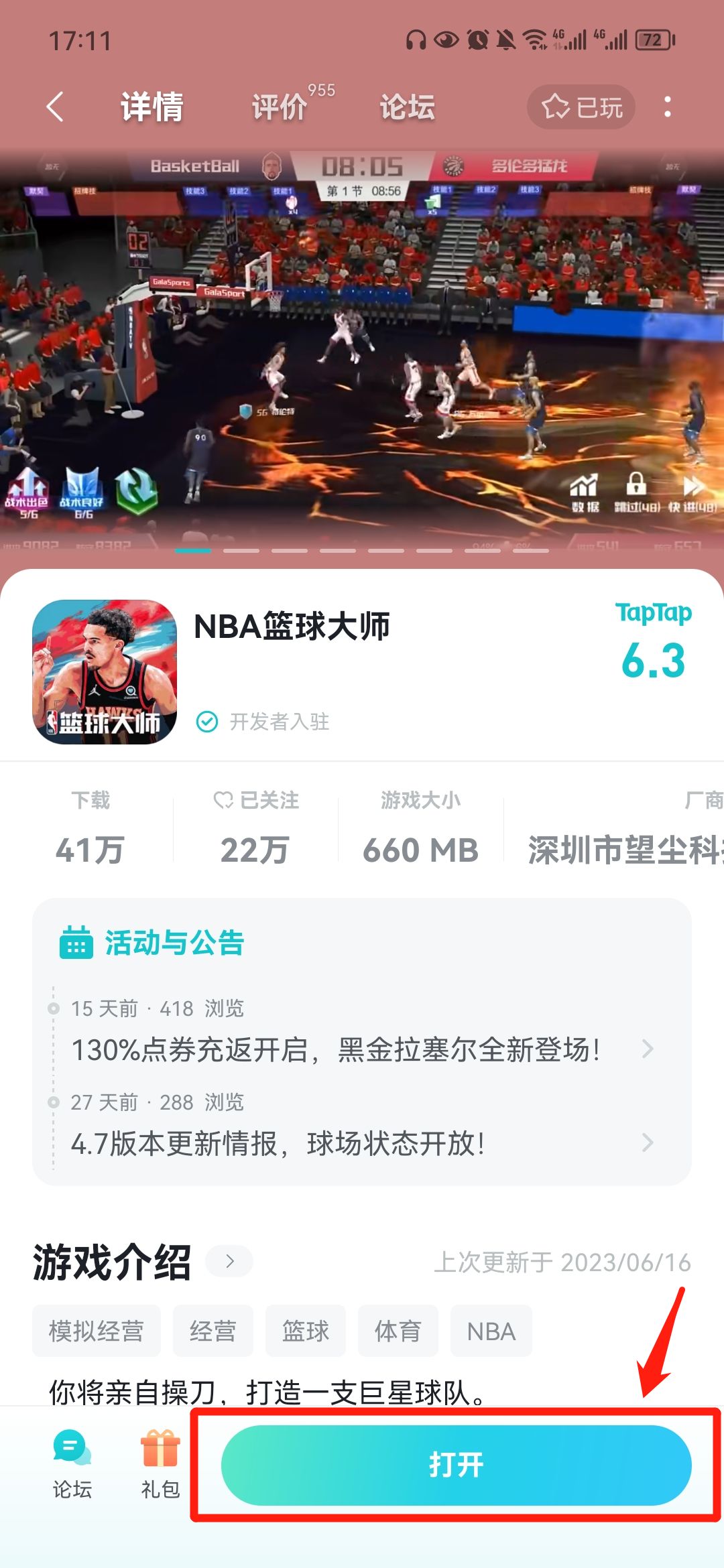Switch to the 论坛 tab at top

click(408, 106)
